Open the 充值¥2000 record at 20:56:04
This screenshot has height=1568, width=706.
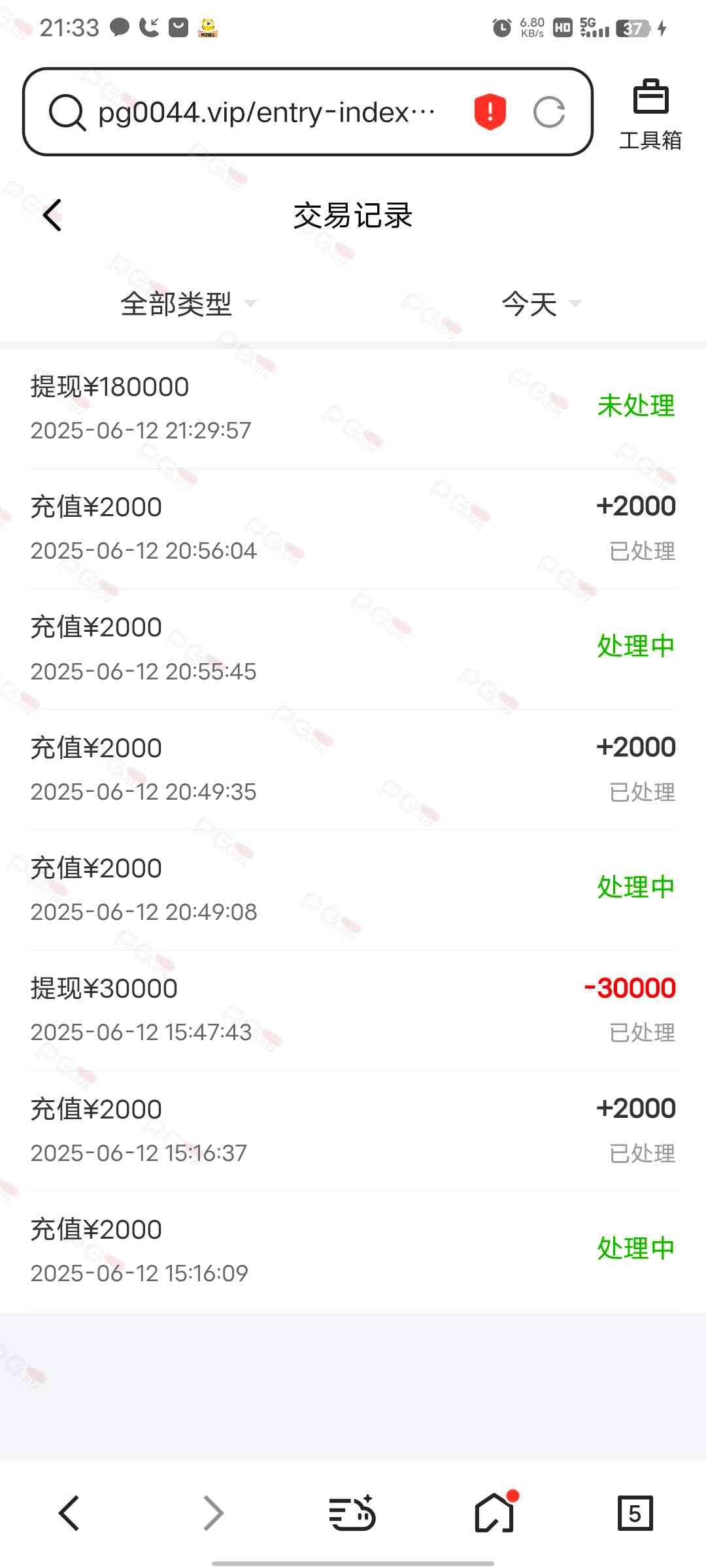pos(353,528)
